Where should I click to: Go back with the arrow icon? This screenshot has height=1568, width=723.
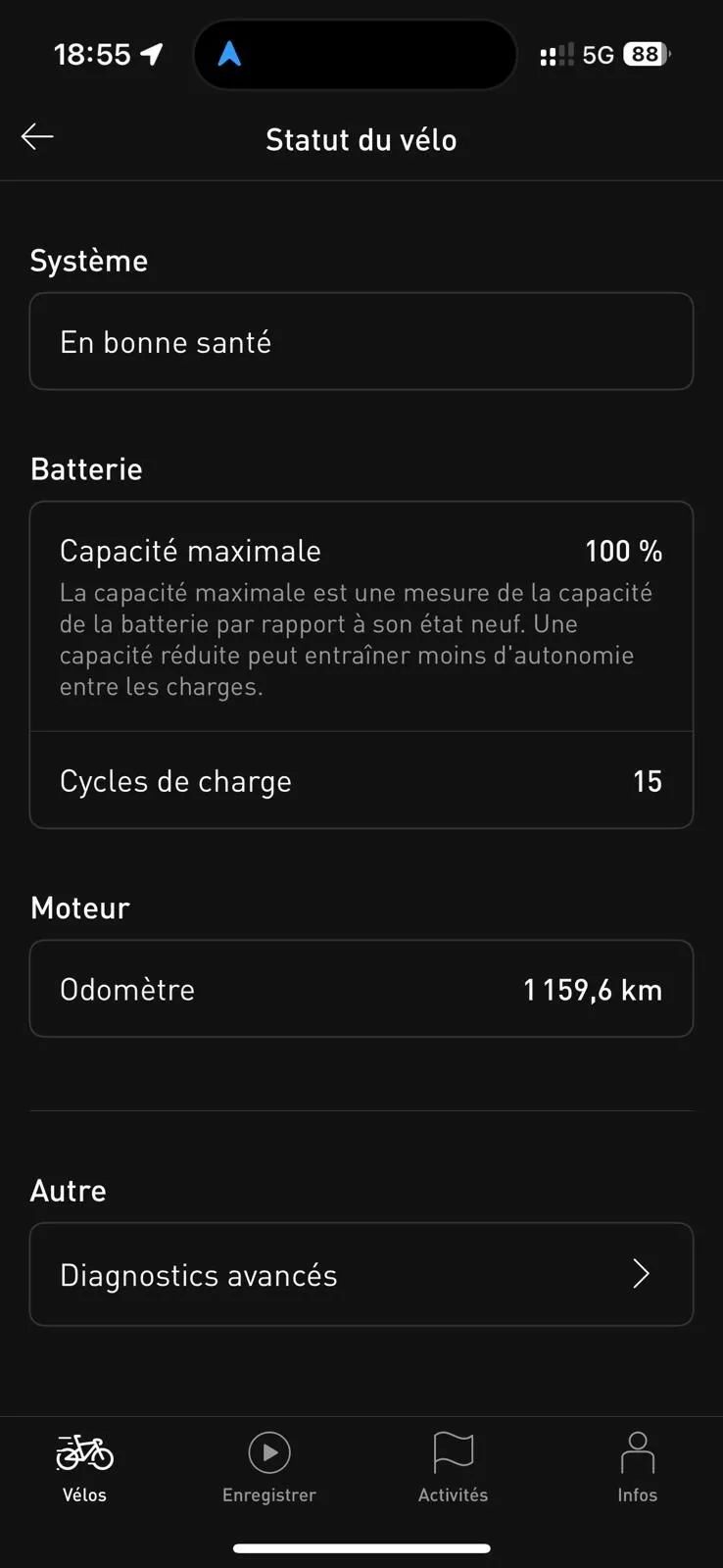pos(37,137)
